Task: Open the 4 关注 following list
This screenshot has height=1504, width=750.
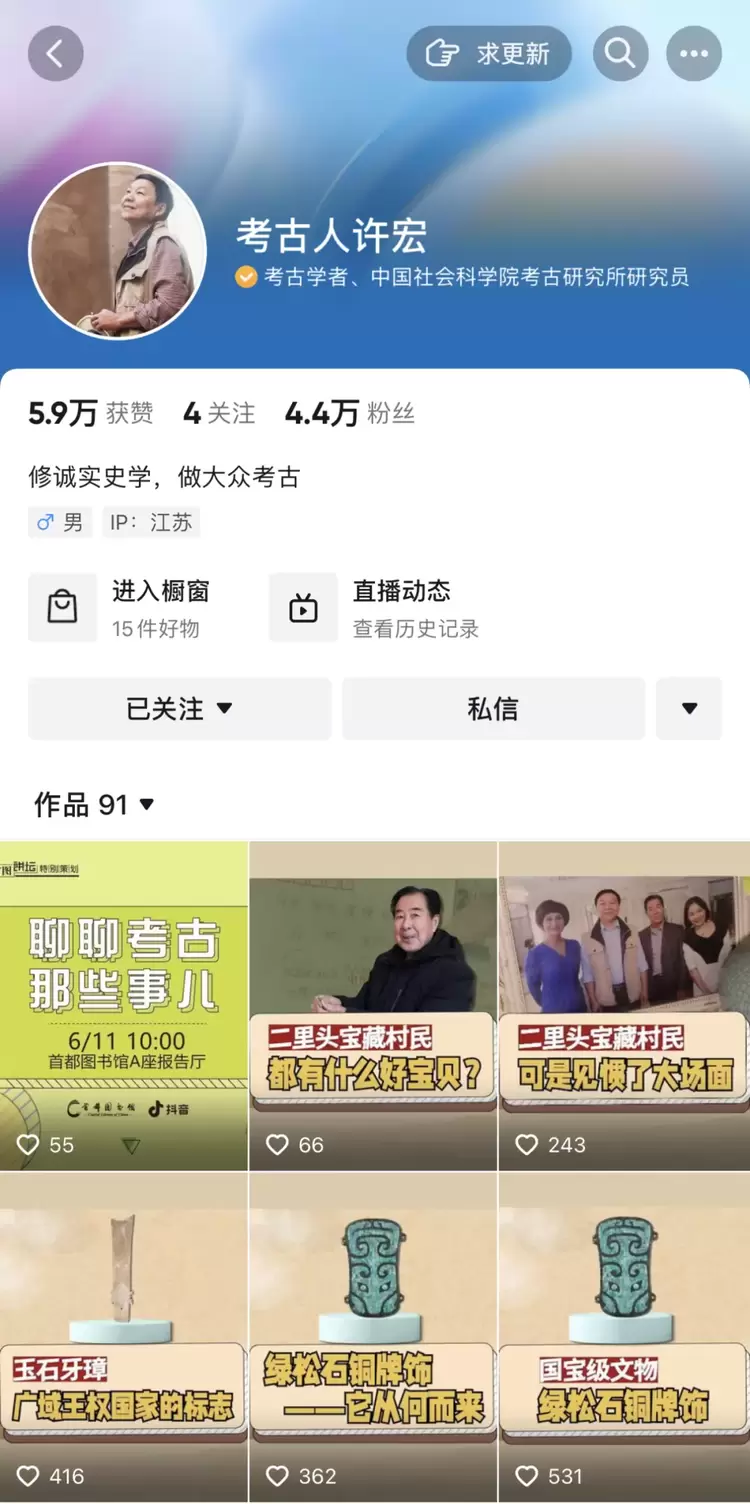Action: click(x=219, y=413)
